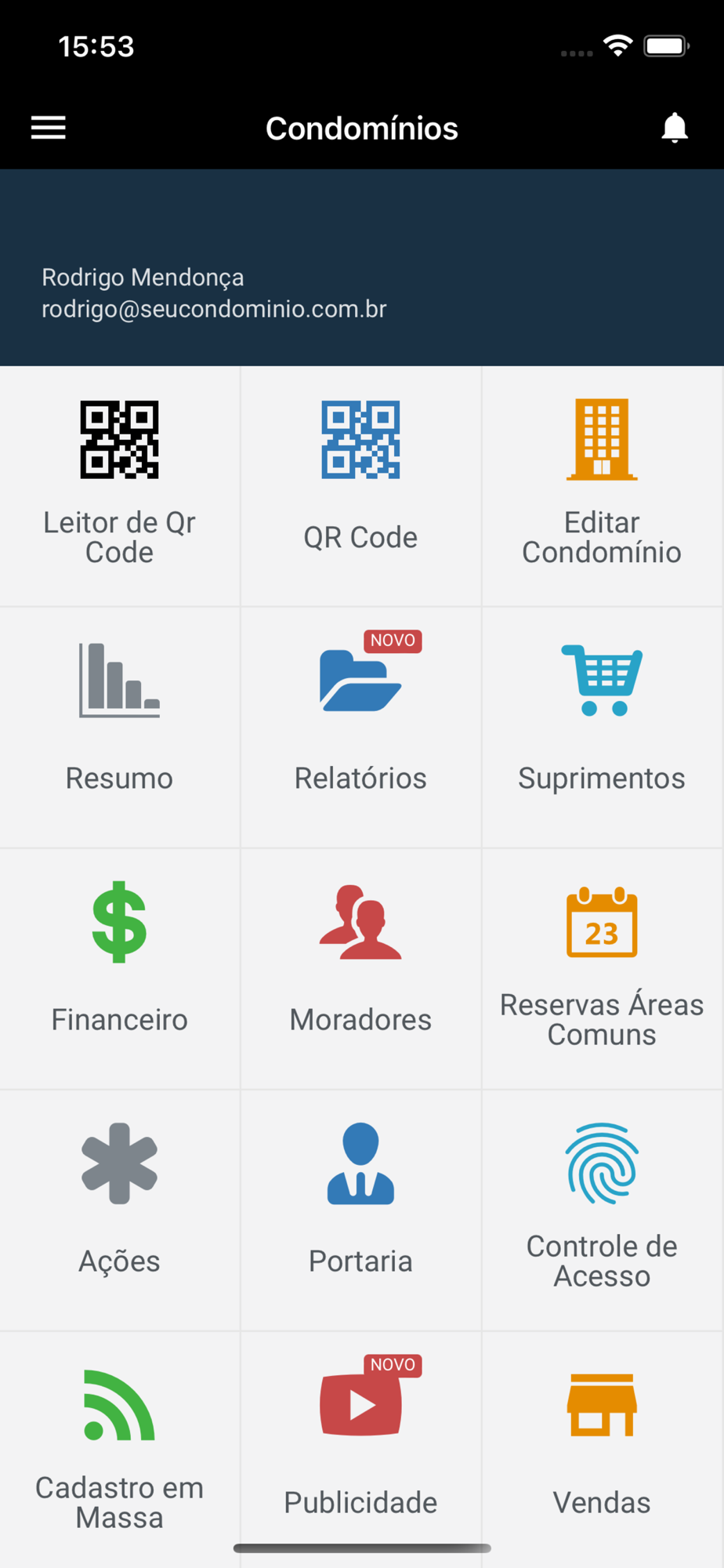Open Reservas Áreas Comuns calendar
The width and height of the screenshot is (724, 1568).
tap(601, 967)
